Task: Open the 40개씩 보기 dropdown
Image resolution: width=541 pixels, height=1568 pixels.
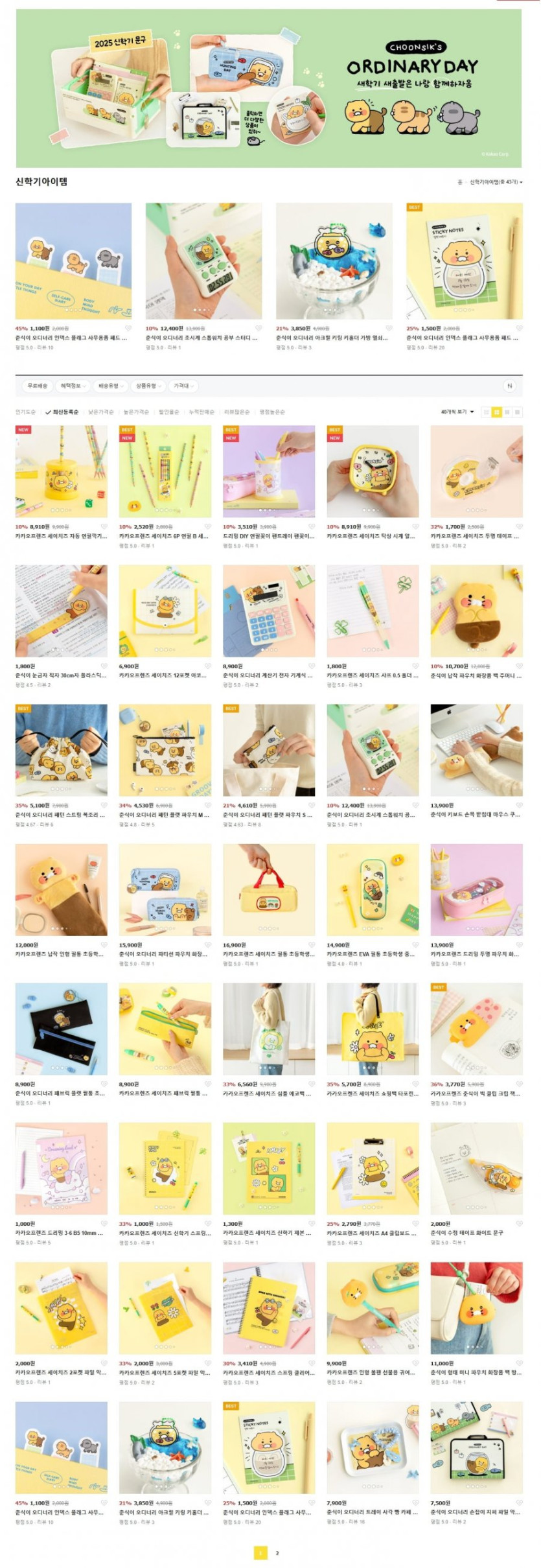Action: pos(457,412)
